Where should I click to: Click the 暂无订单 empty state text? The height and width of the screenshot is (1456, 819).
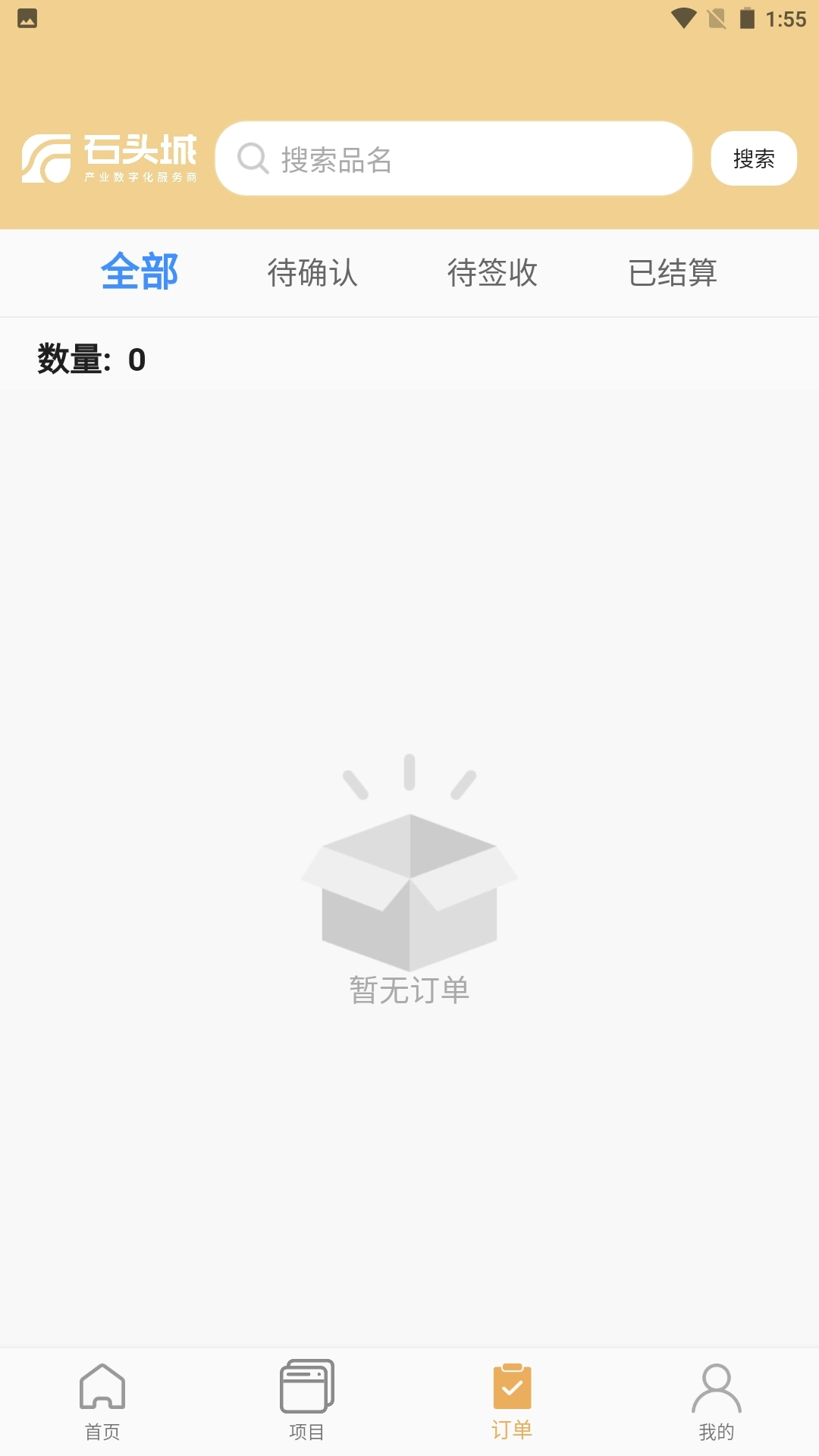[409, 989]
